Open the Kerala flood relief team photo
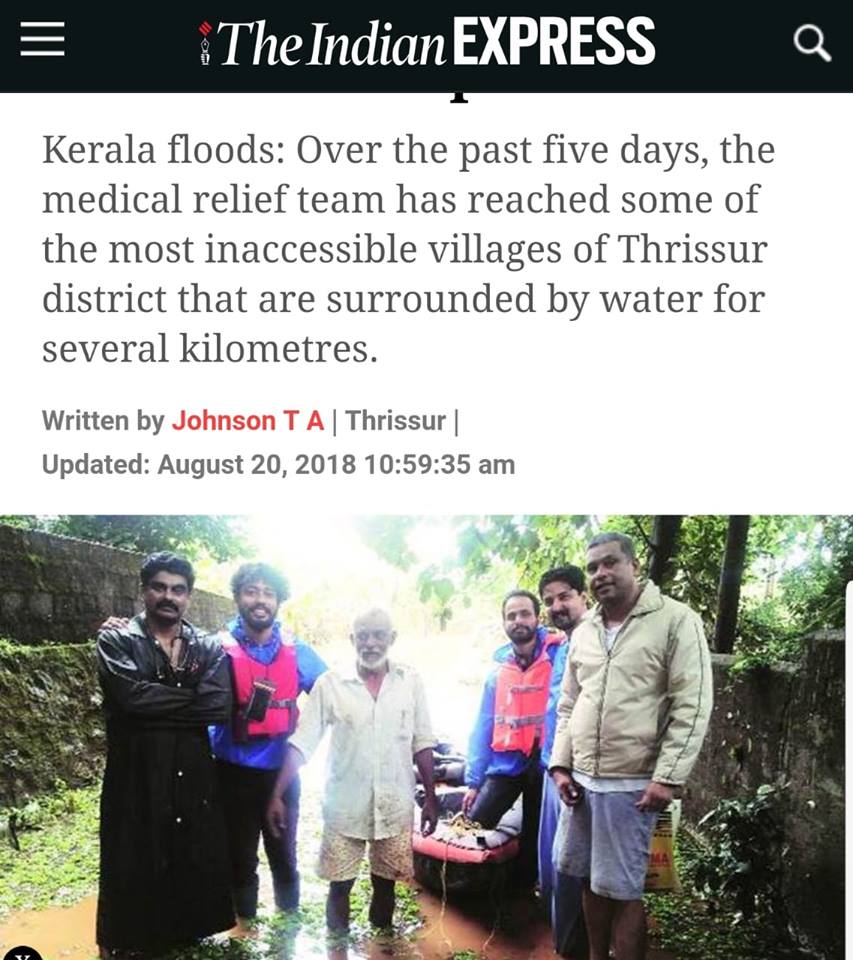 (426, 737)
